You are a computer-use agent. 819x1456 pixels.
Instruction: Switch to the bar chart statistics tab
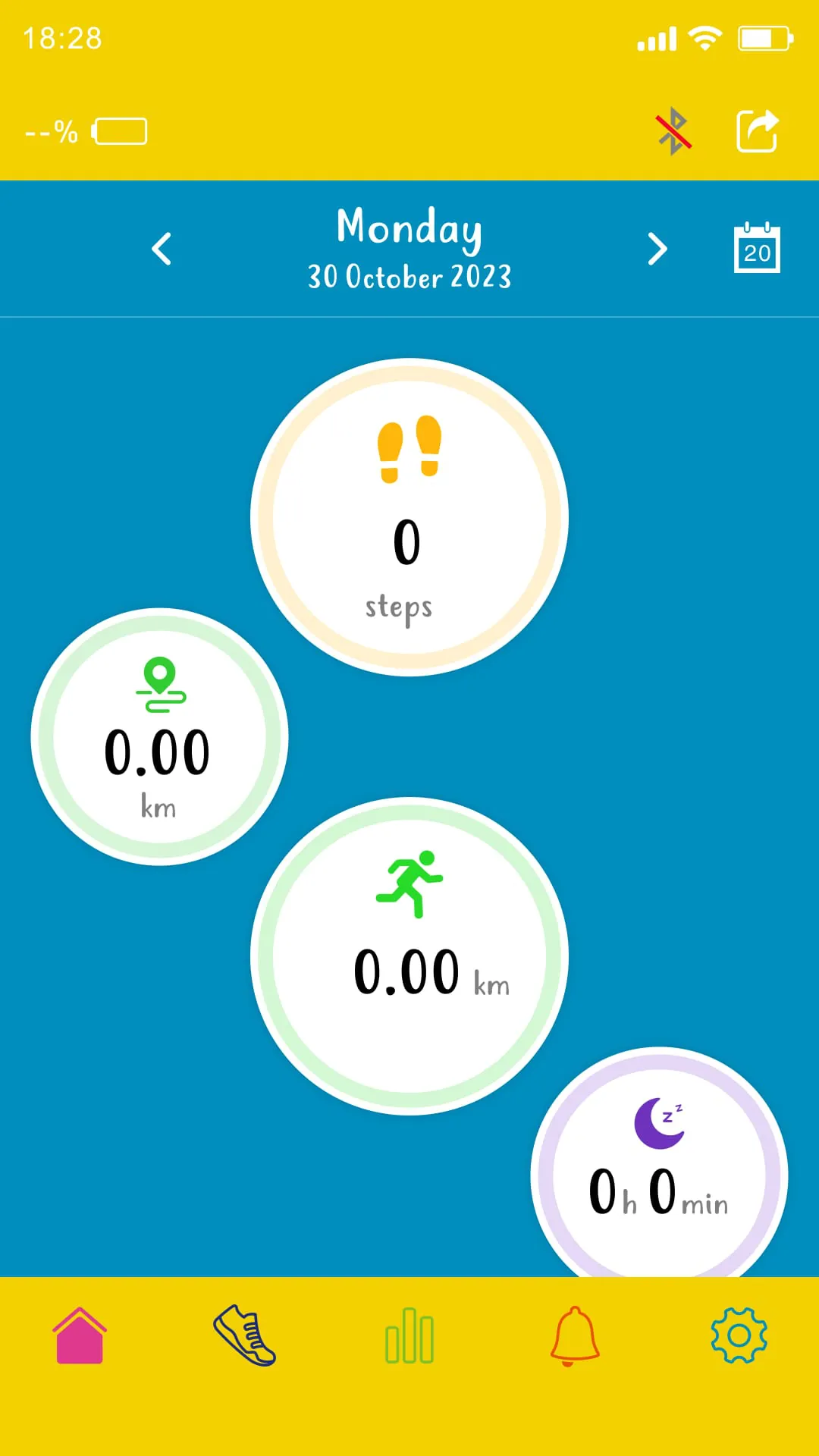pyautogui.click(x=409, y=1336)
